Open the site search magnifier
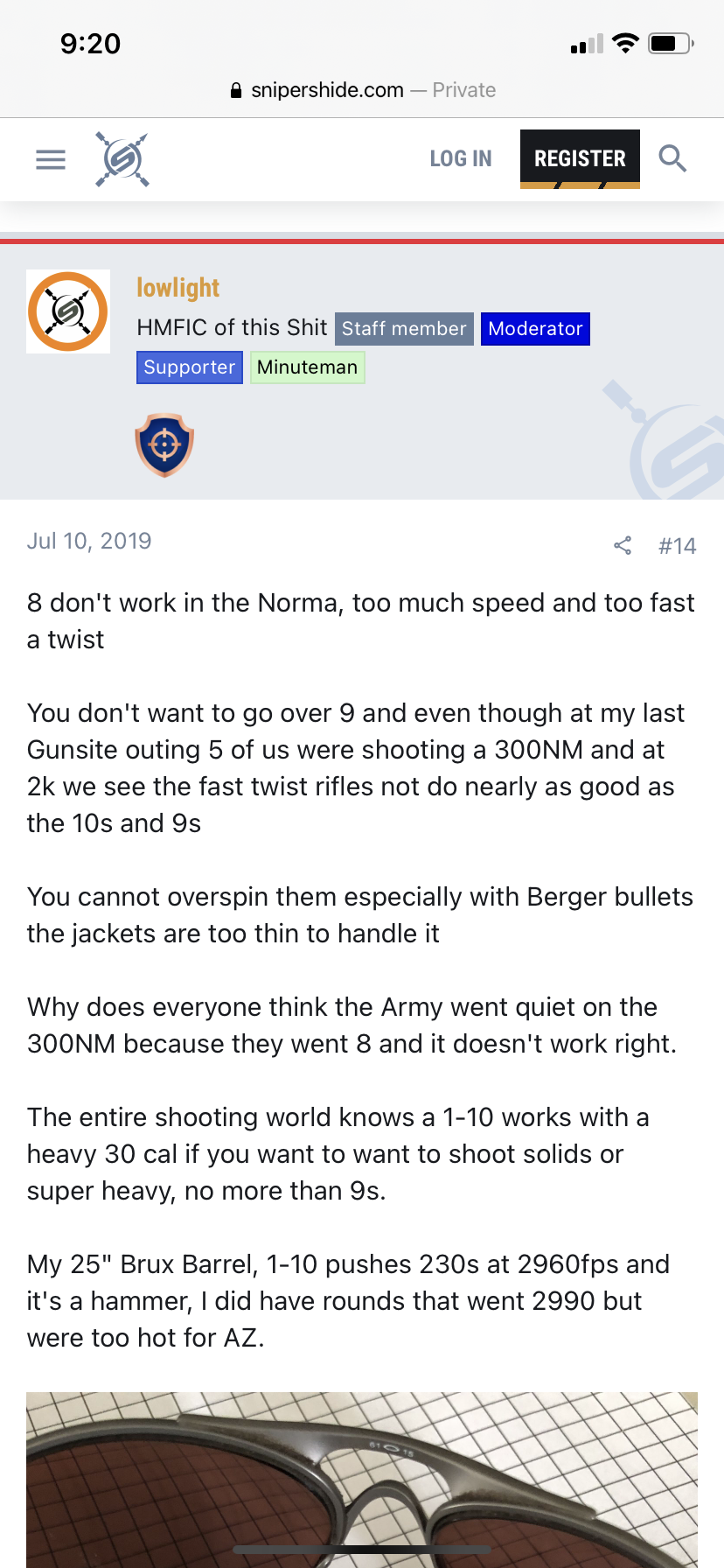 click(672, 158)
